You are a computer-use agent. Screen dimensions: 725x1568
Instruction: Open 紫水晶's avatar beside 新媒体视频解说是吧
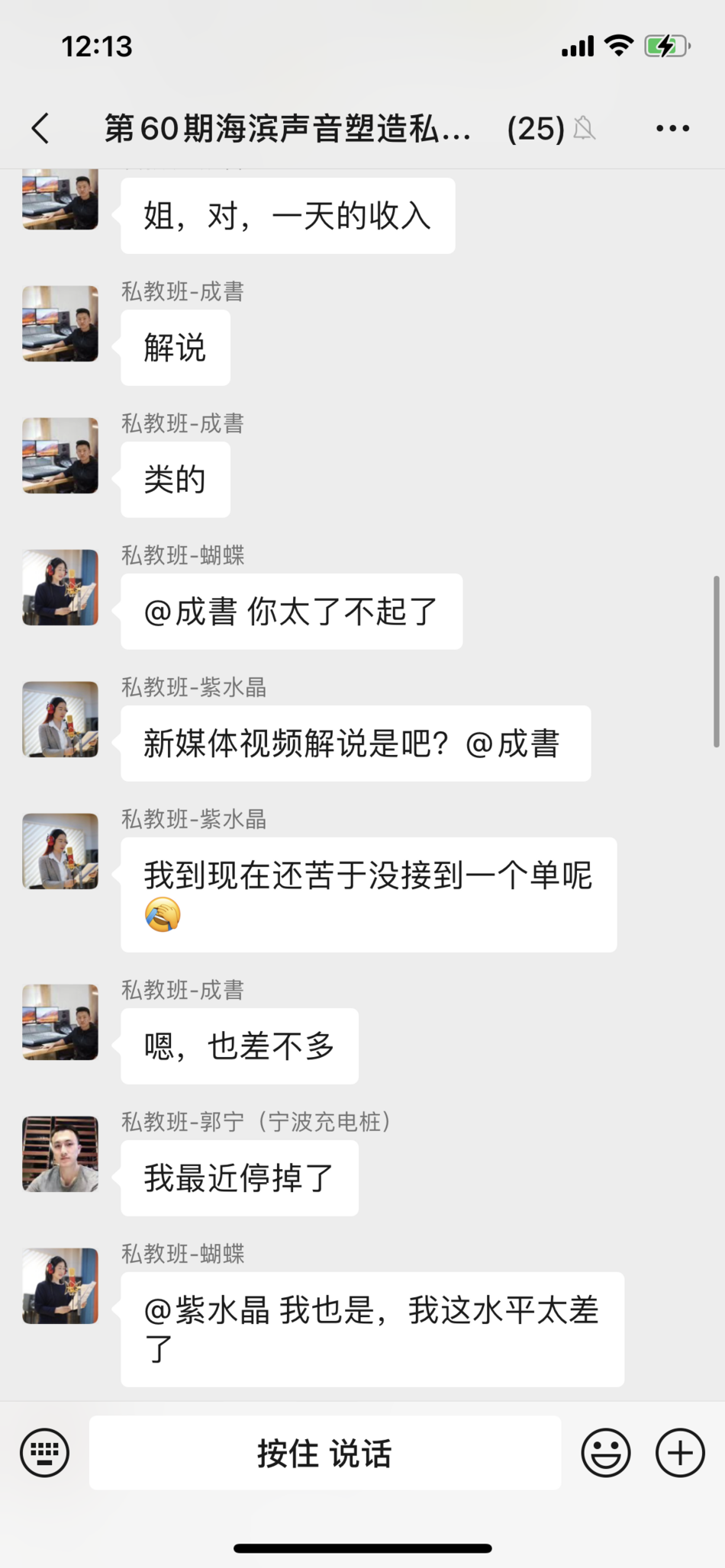coord(60,719)
